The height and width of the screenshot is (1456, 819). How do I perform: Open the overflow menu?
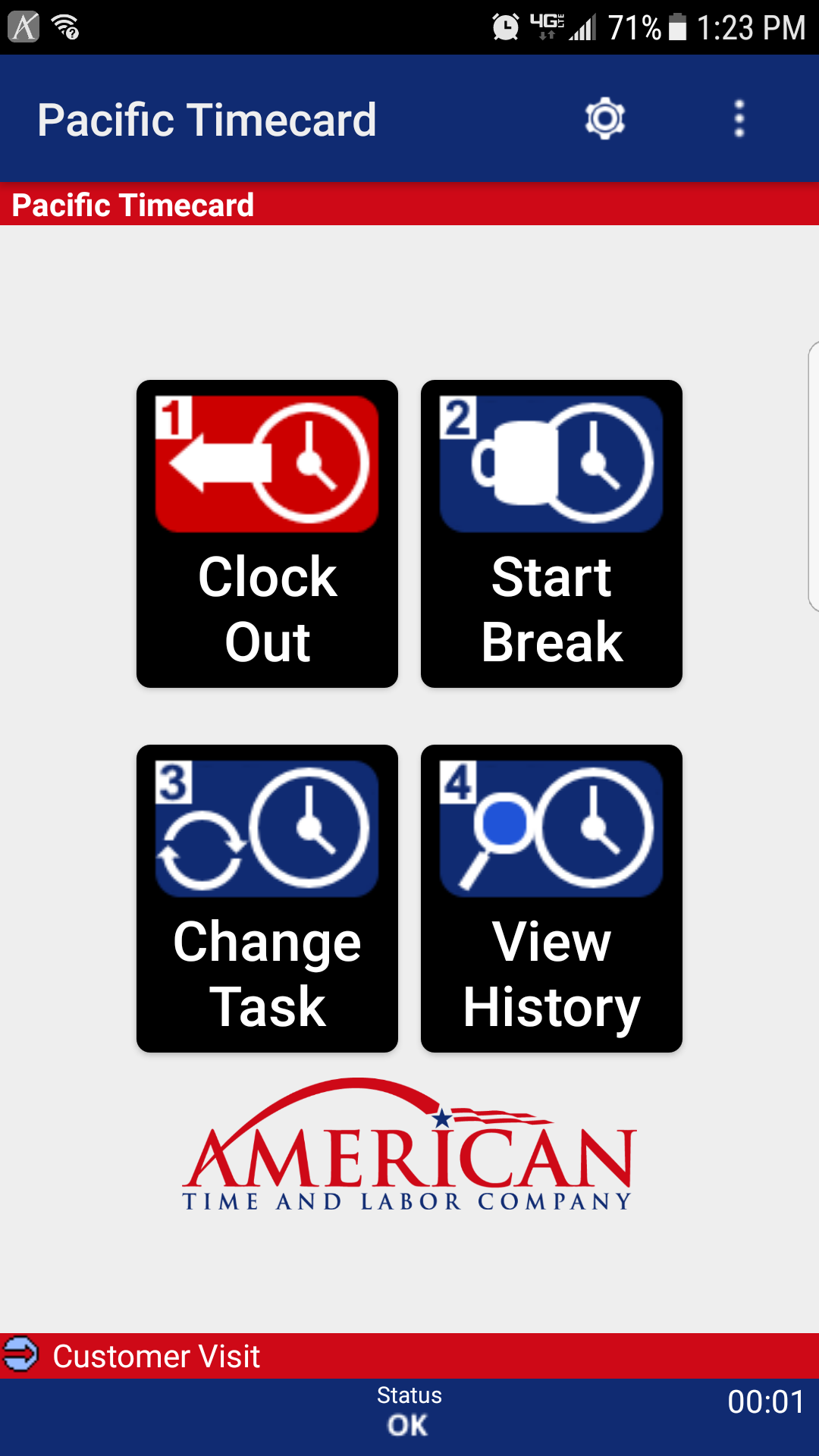[739, 119]
